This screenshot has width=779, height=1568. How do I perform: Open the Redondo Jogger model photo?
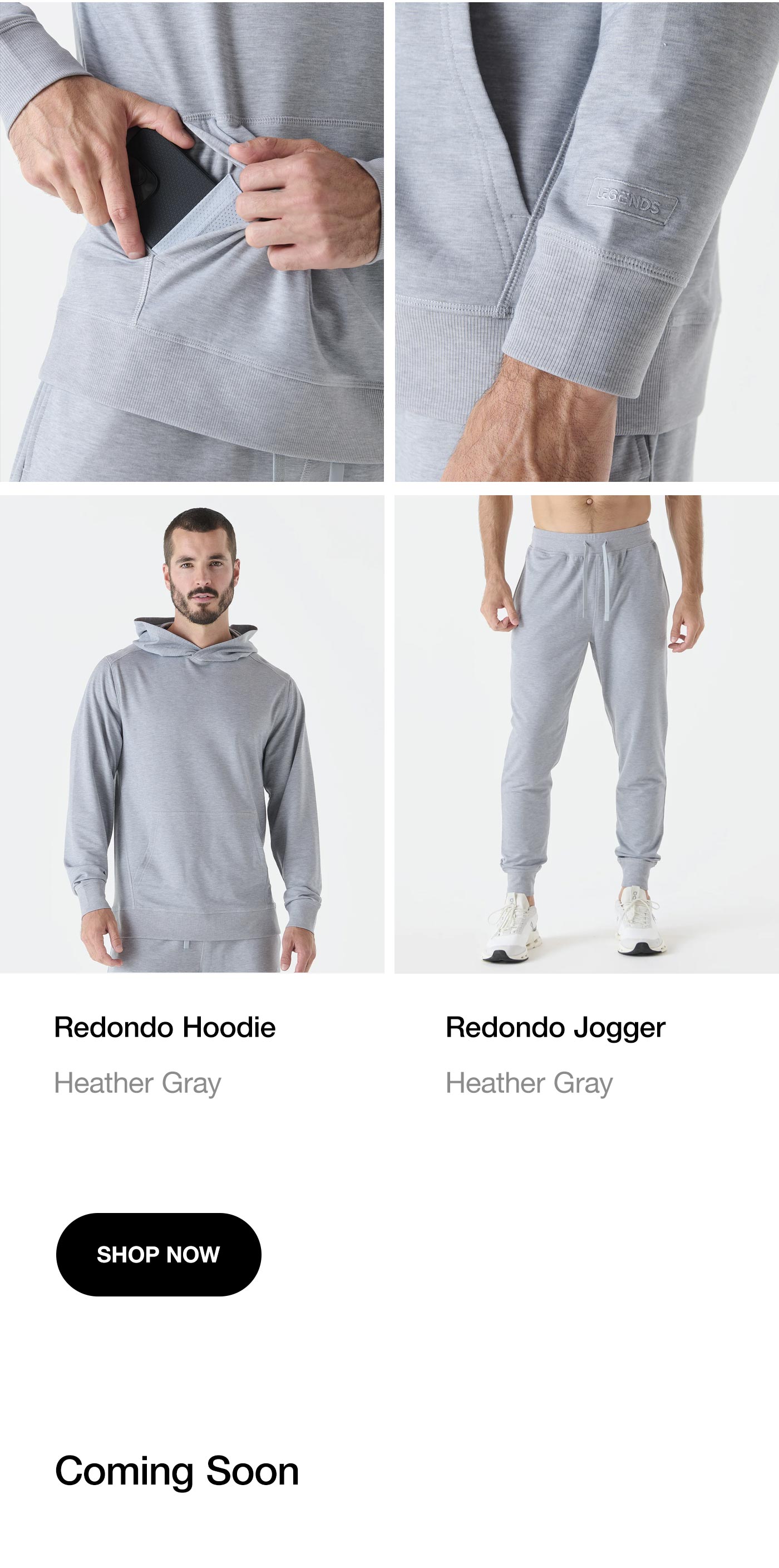coord(586,733)
